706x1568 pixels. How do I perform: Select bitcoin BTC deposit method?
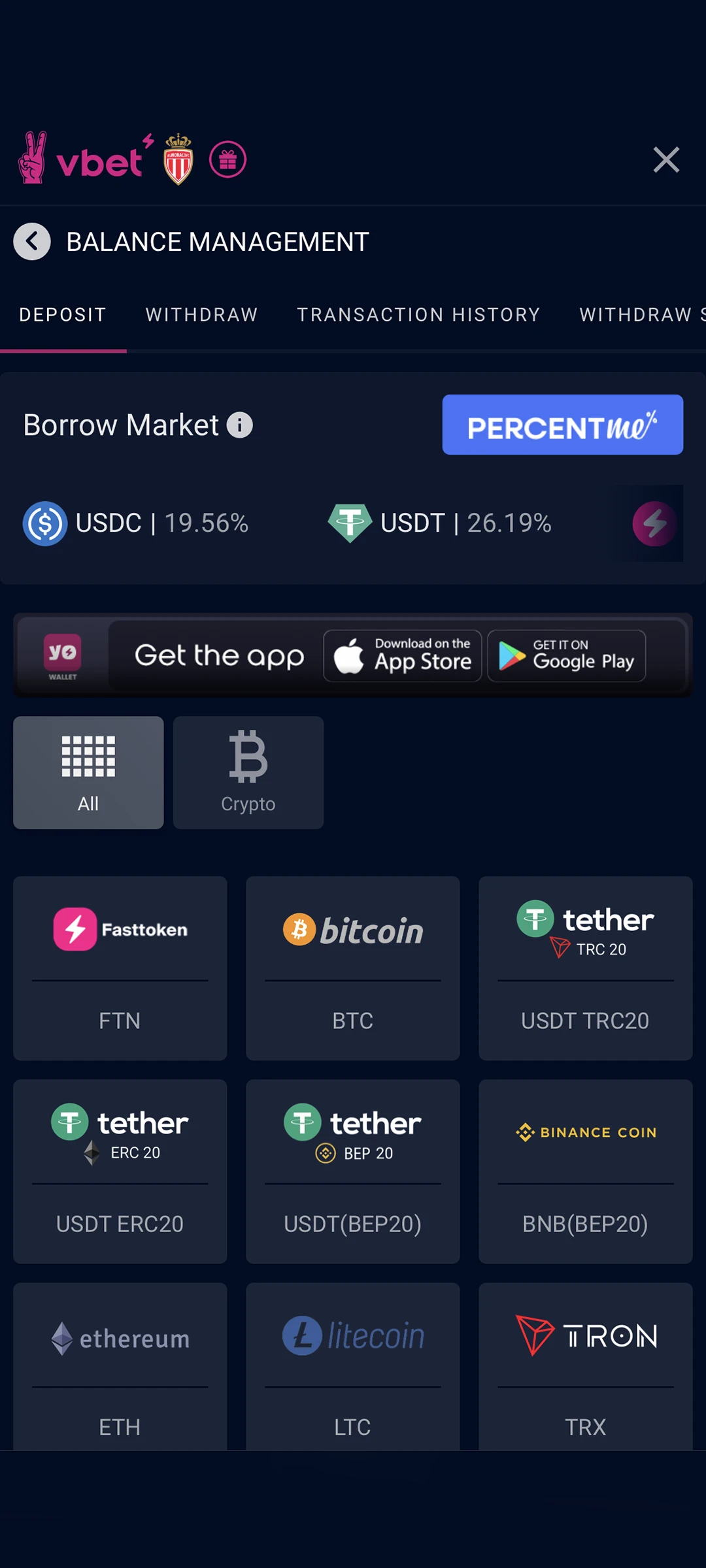pos(353,968)
